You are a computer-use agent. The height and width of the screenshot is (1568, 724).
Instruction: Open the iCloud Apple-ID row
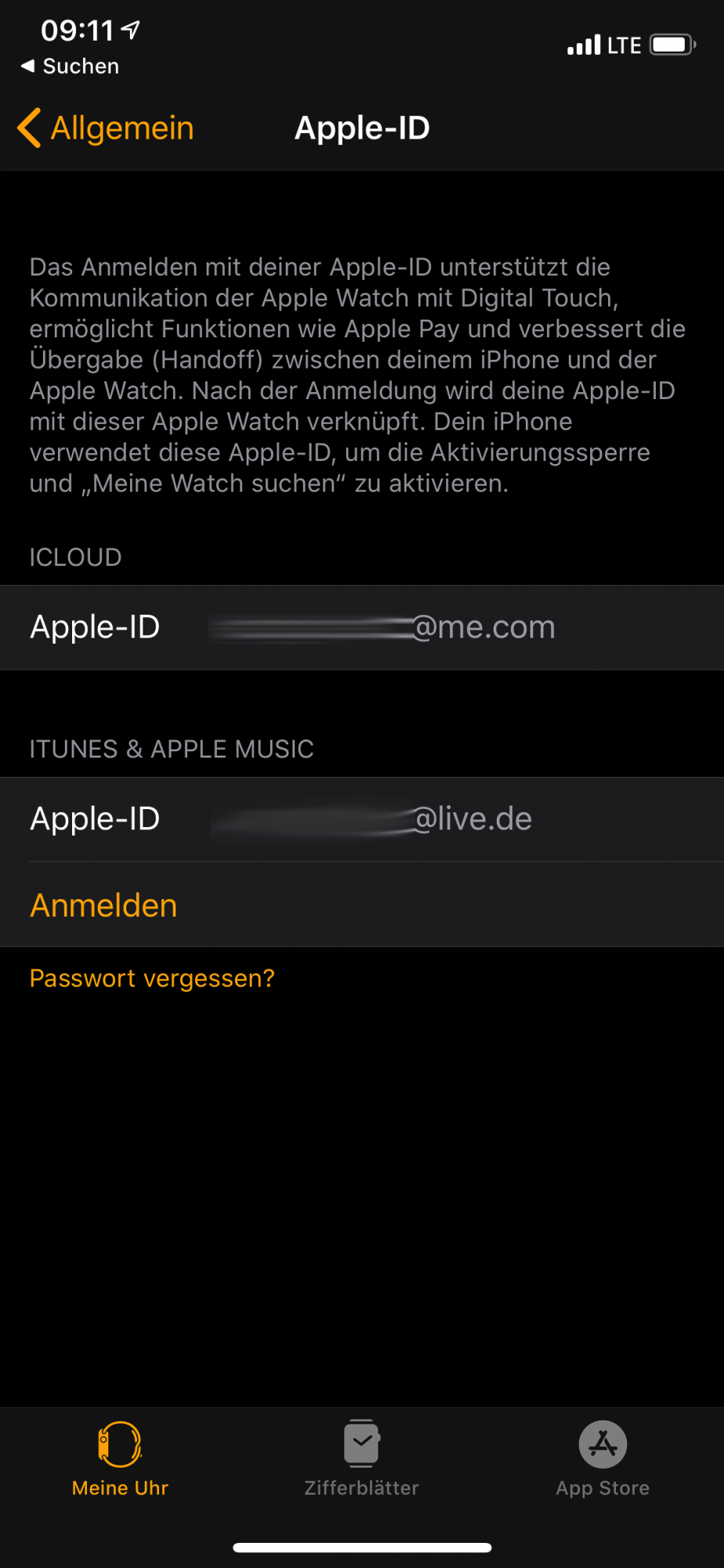(362, 627)
